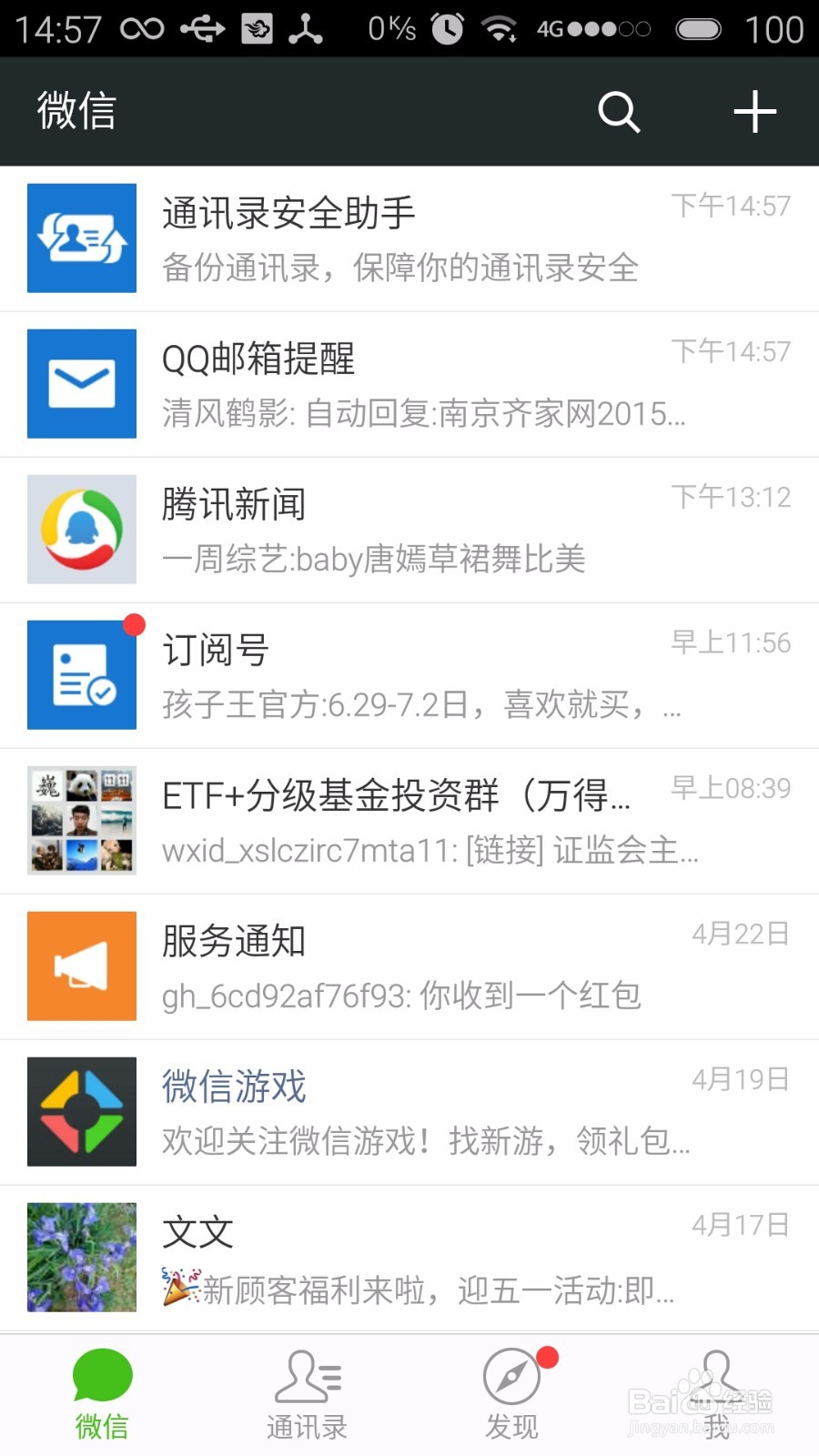Switch to the 发现 tab

511,1395
